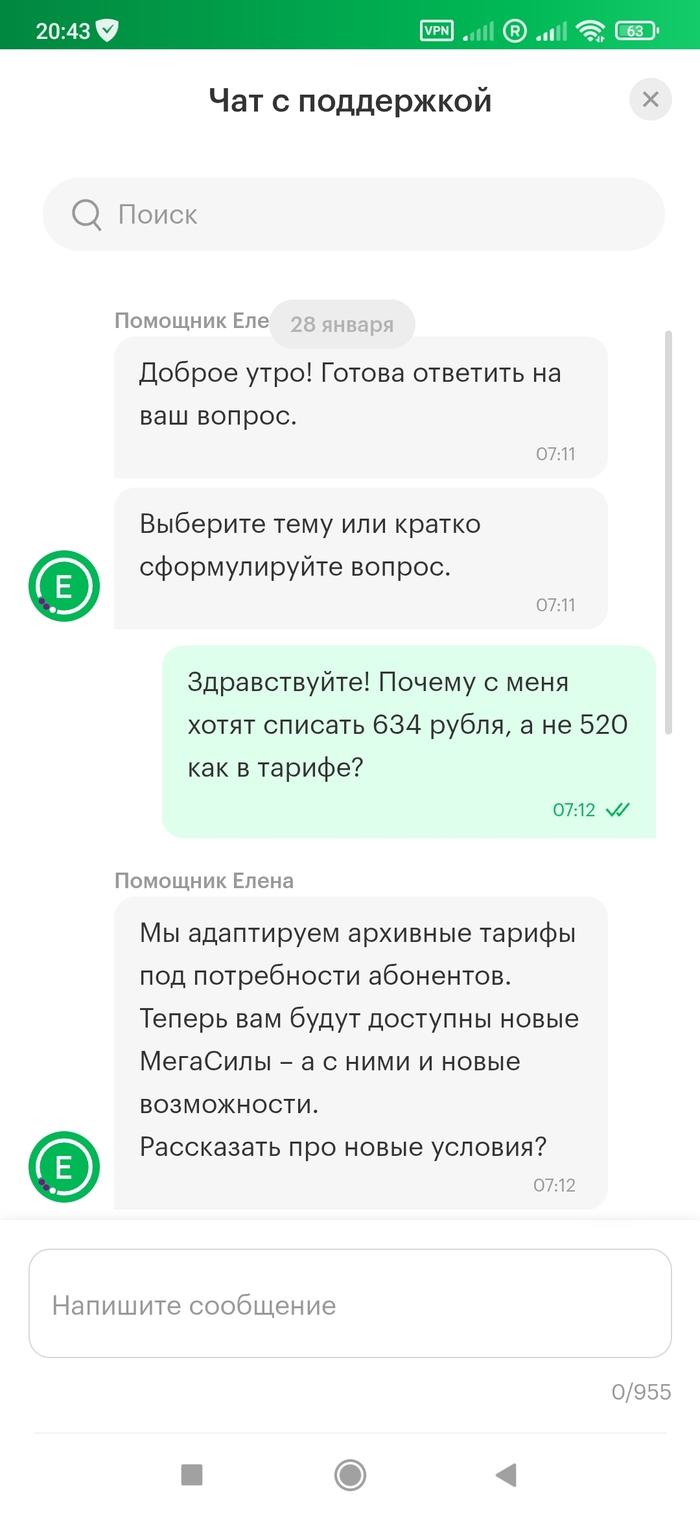Tap the Поиск search field
The width and height of the screenshot is (700, 1517).
coord(353,214)
